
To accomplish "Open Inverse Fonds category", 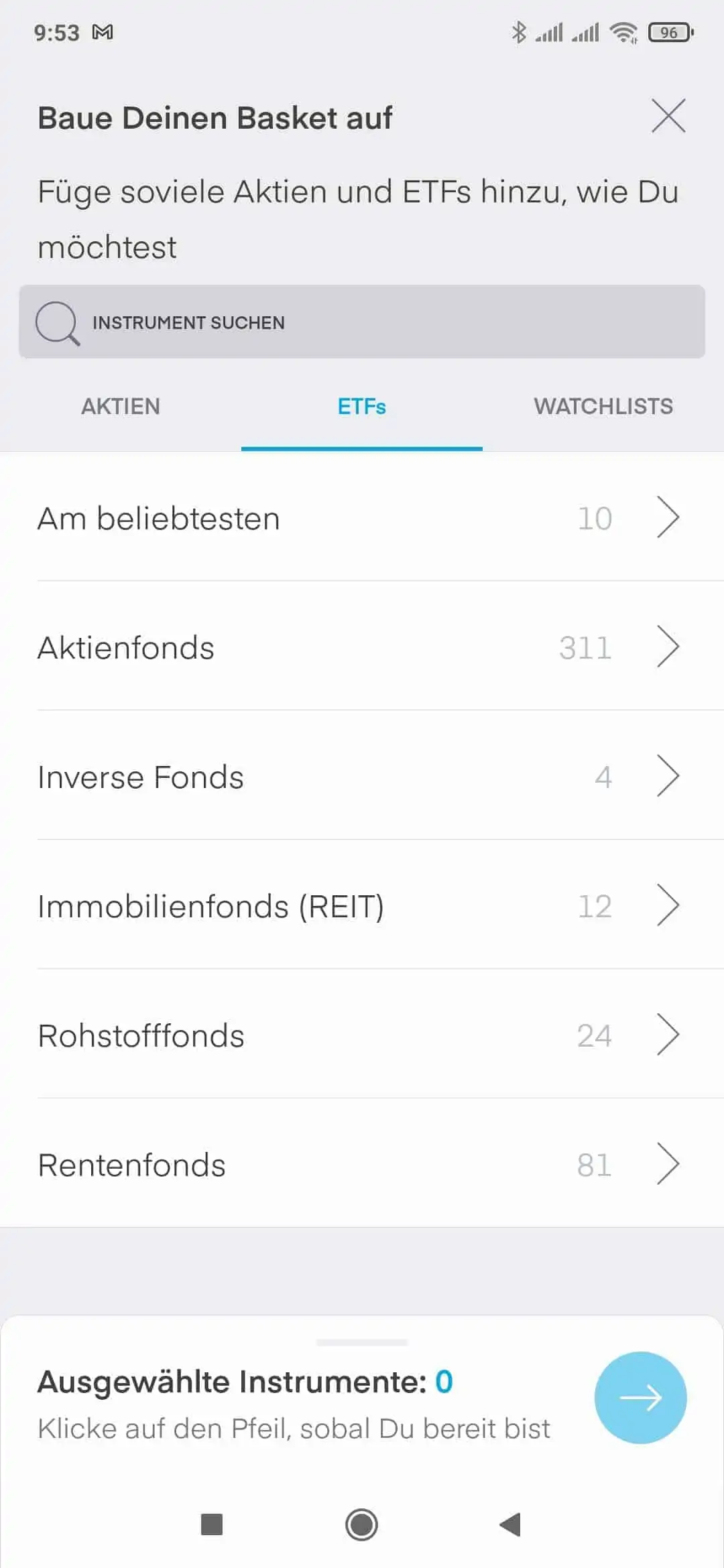I will click(362, 777).
